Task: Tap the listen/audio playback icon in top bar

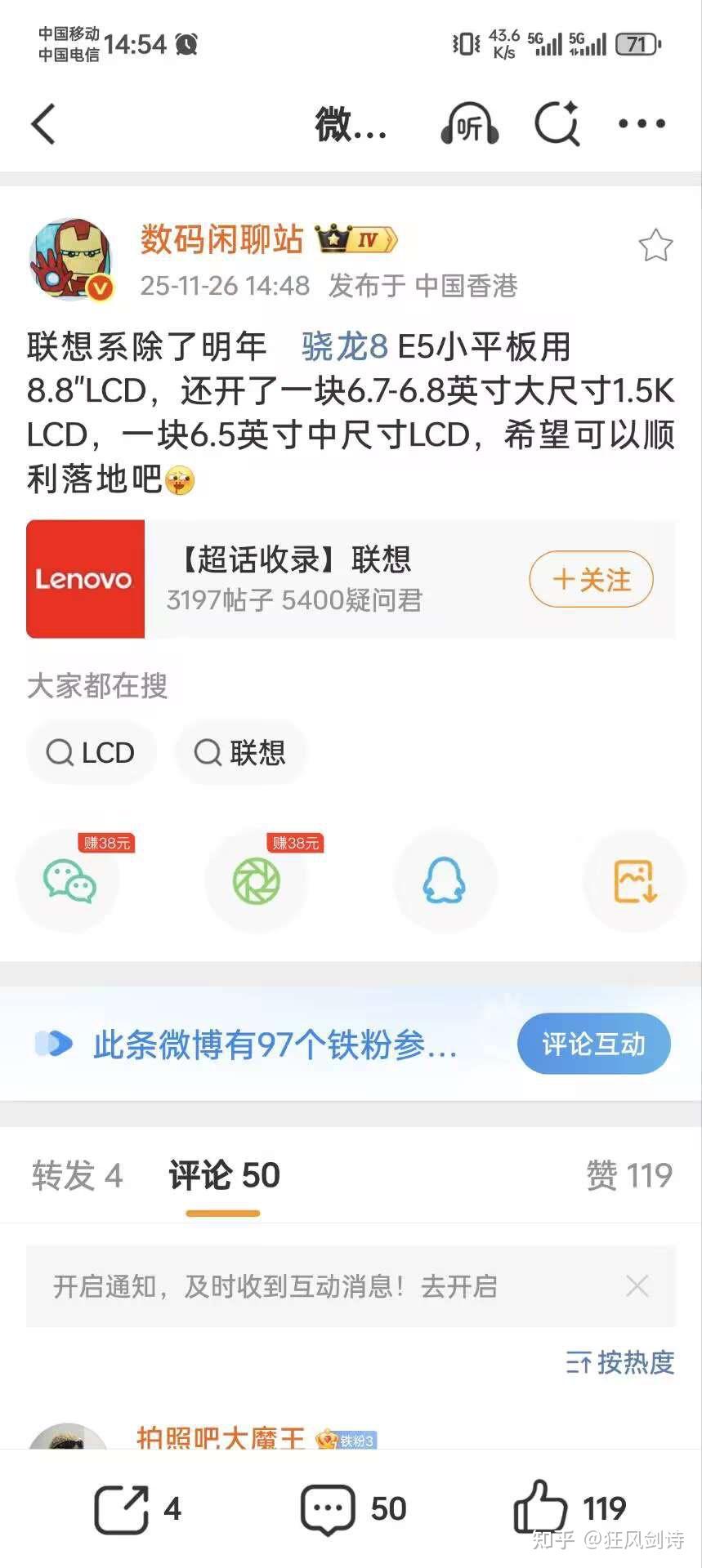Action: [x=468, y=124]
